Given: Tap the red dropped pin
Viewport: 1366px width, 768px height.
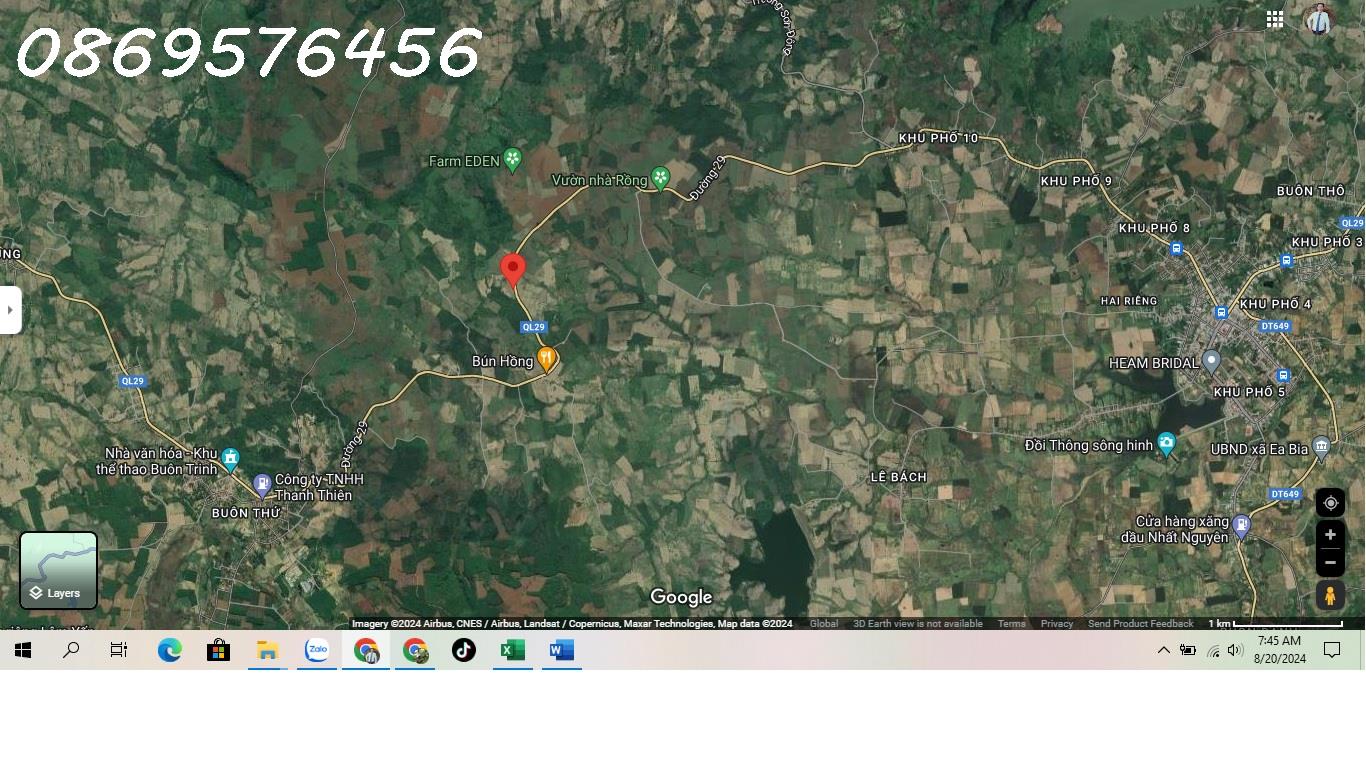Looking at the screenshot, I should [x=513, y=270].
